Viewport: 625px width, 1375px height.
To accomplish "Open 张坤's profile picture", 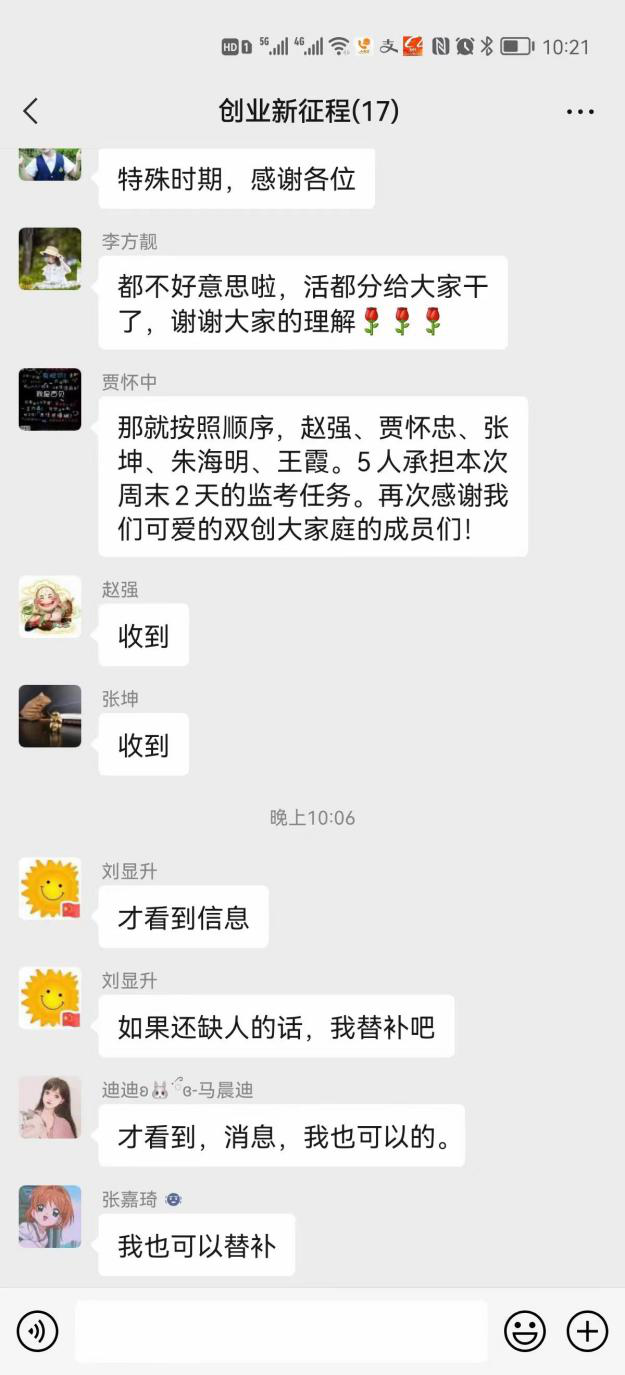I will [50, 716].
